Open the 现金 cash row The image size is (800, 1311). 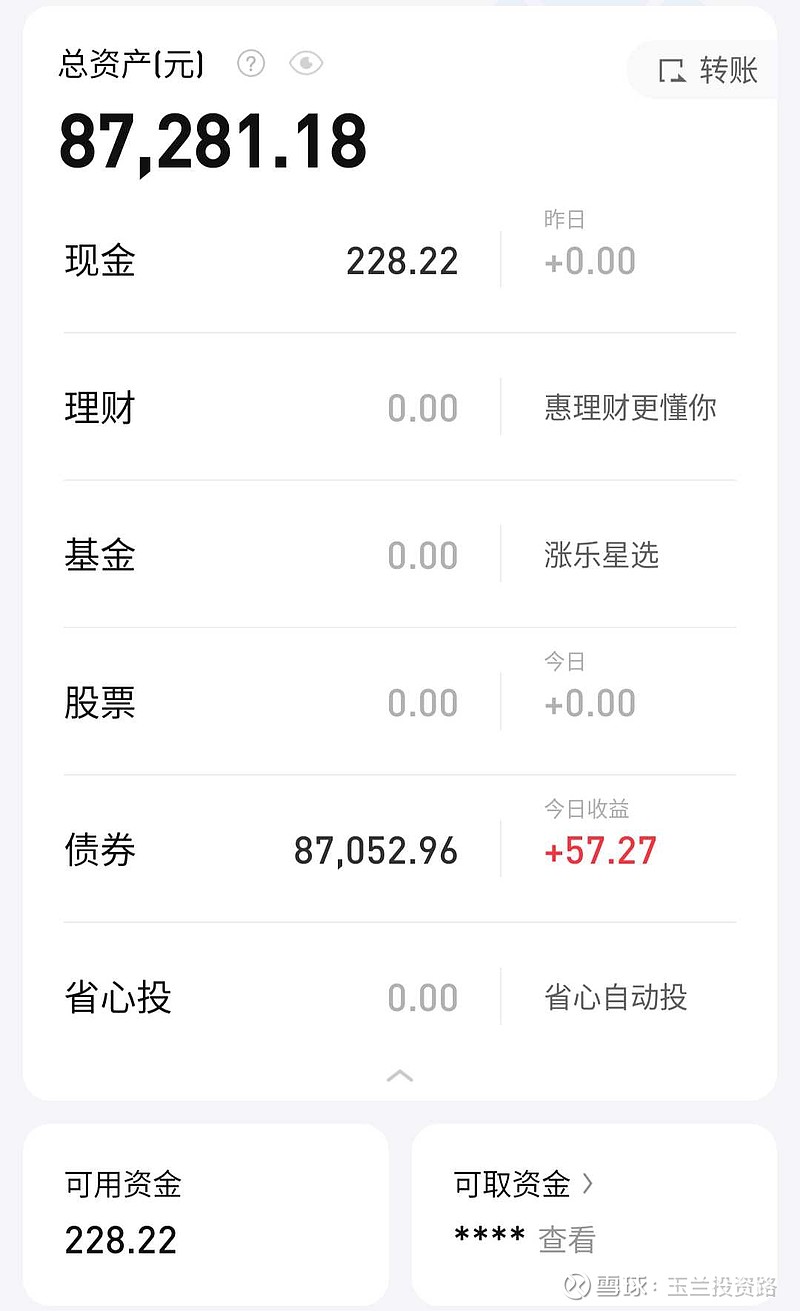[400, 260]
